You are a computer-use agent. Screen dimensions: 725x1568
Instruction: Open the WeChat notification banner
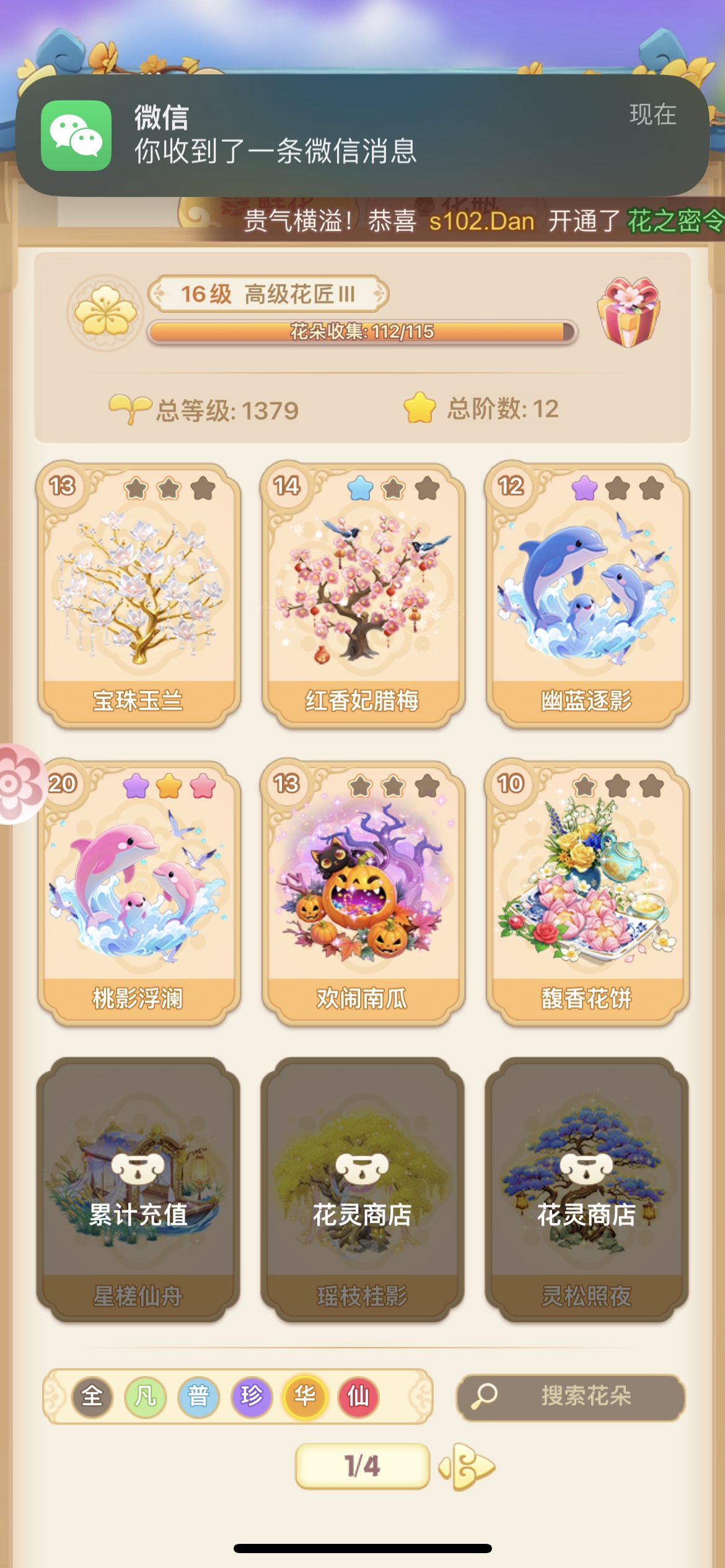(362, 136)
